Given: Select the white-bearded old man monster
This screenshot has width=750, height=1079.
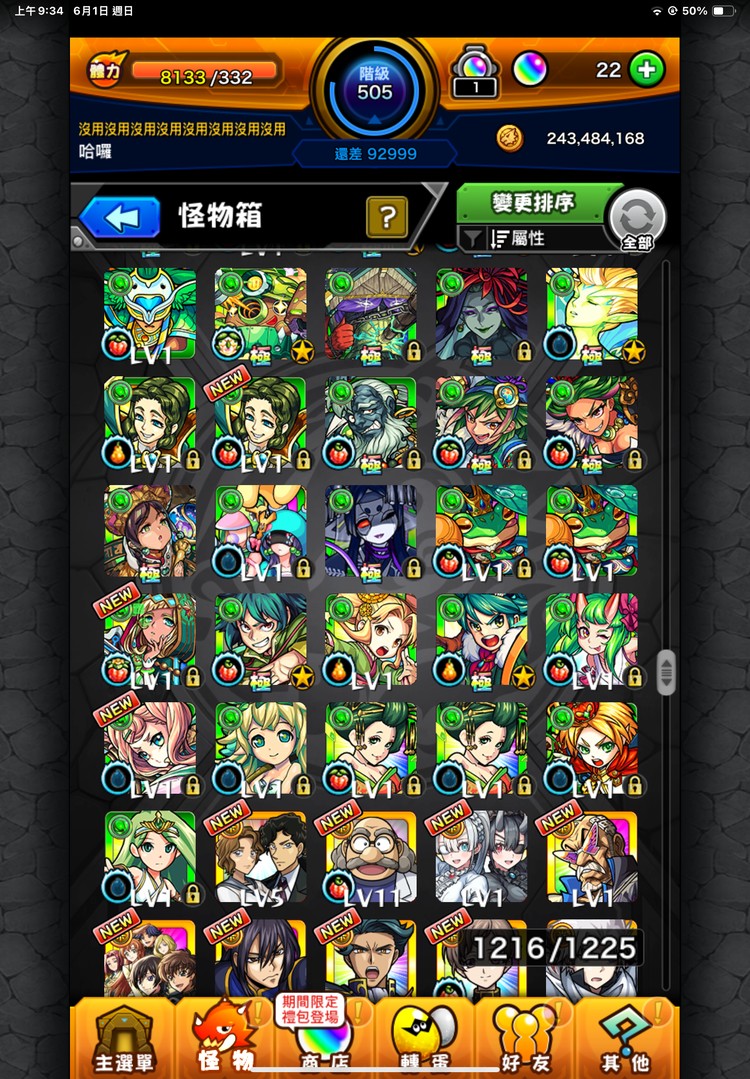Looking at the screenshot, I should pyautogui.click(x=371, y=422).
